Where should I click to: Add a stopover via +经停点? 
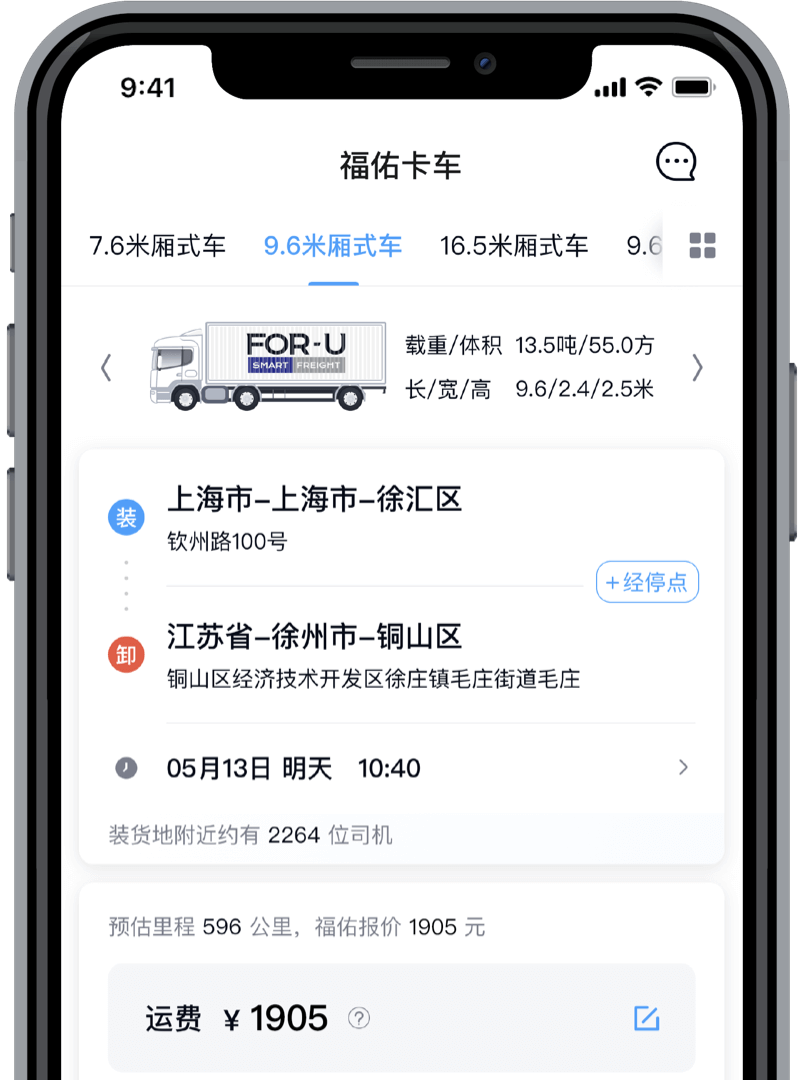(x=647, y=582)
